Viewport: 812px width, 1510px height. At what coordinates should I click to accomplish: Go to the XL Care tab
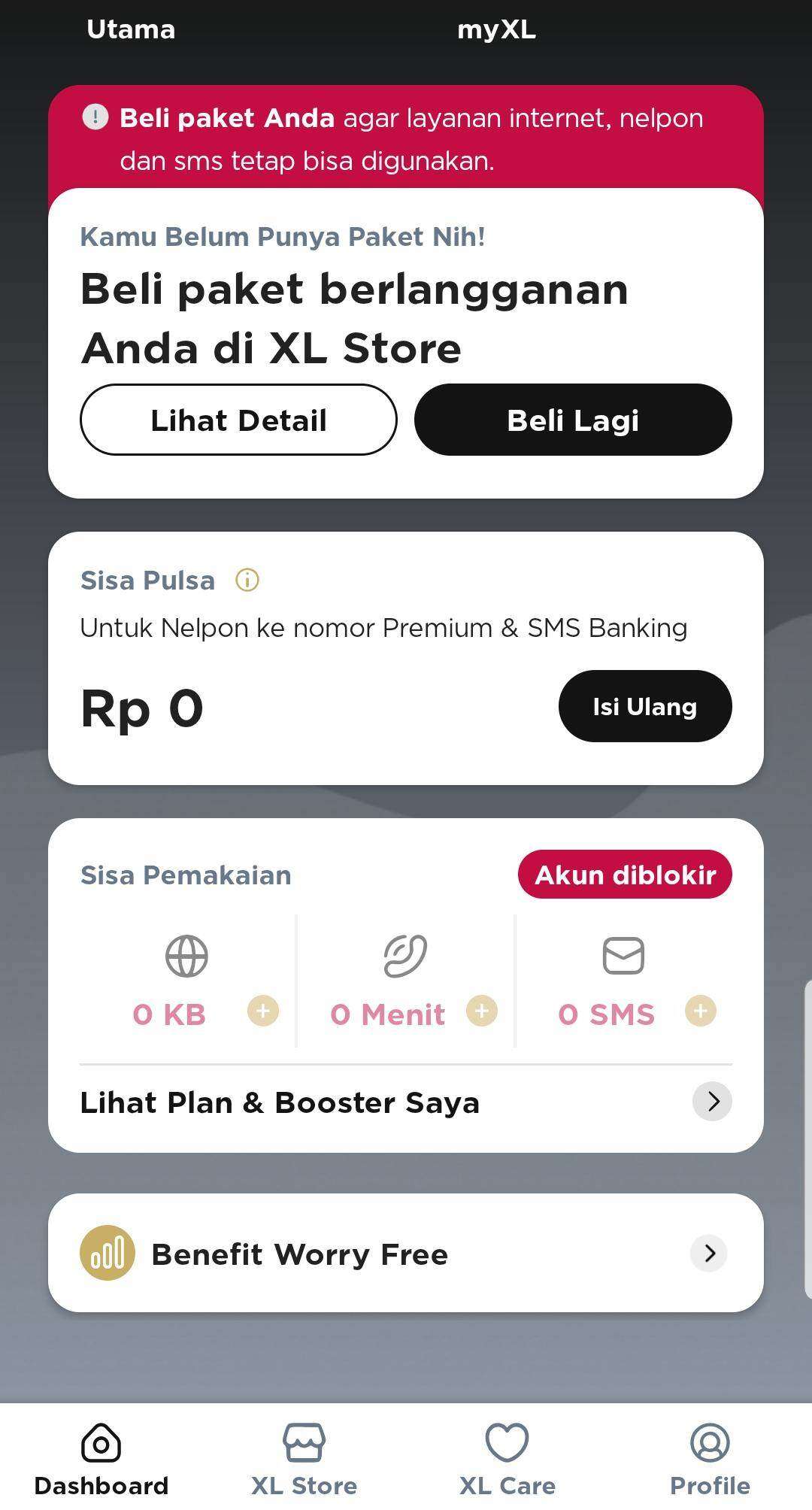click(x=507, y=1459)
